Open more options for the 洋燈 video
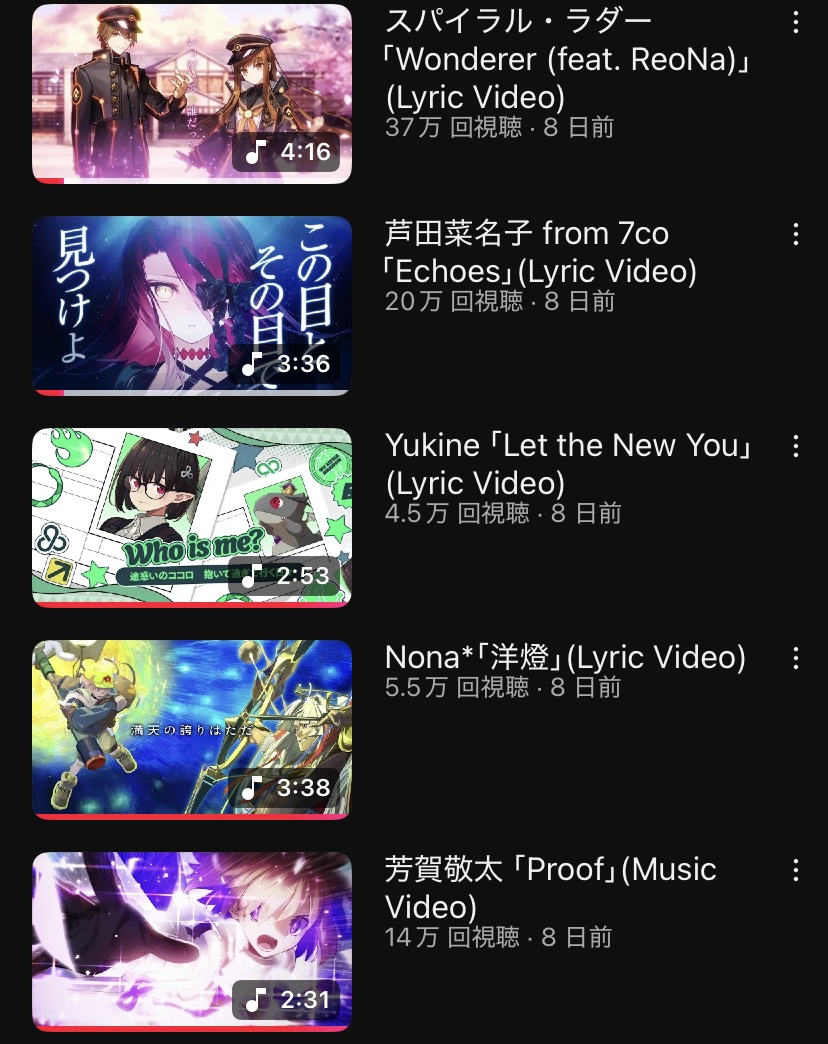This screenshot has width=828, height=1044. [796, 658]
